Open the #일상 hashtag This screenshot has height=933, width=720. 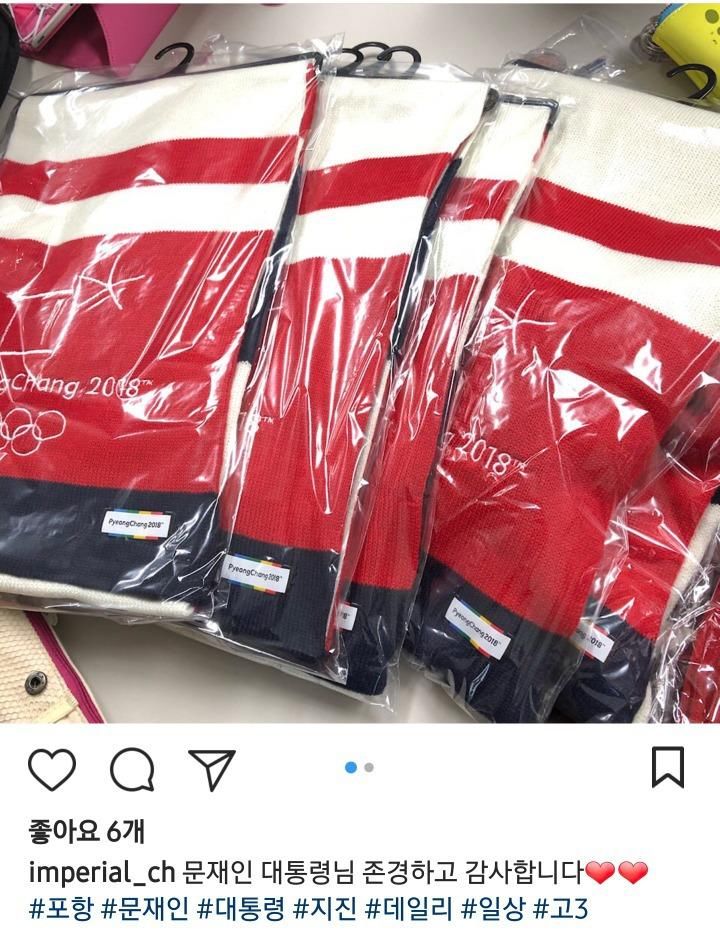click(x=492, y=909)
